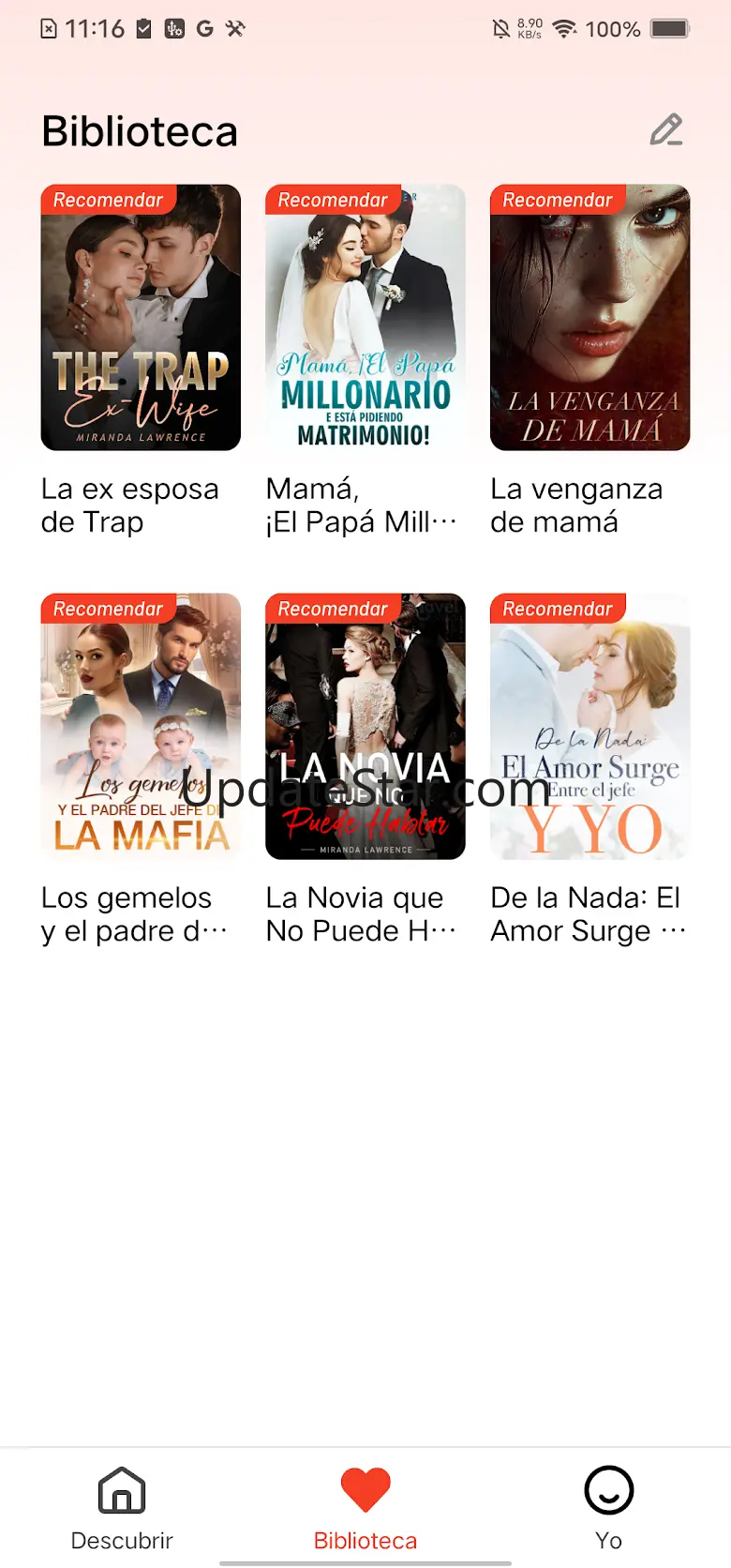Open the book La ex esposa de Trap

(141, 319)
